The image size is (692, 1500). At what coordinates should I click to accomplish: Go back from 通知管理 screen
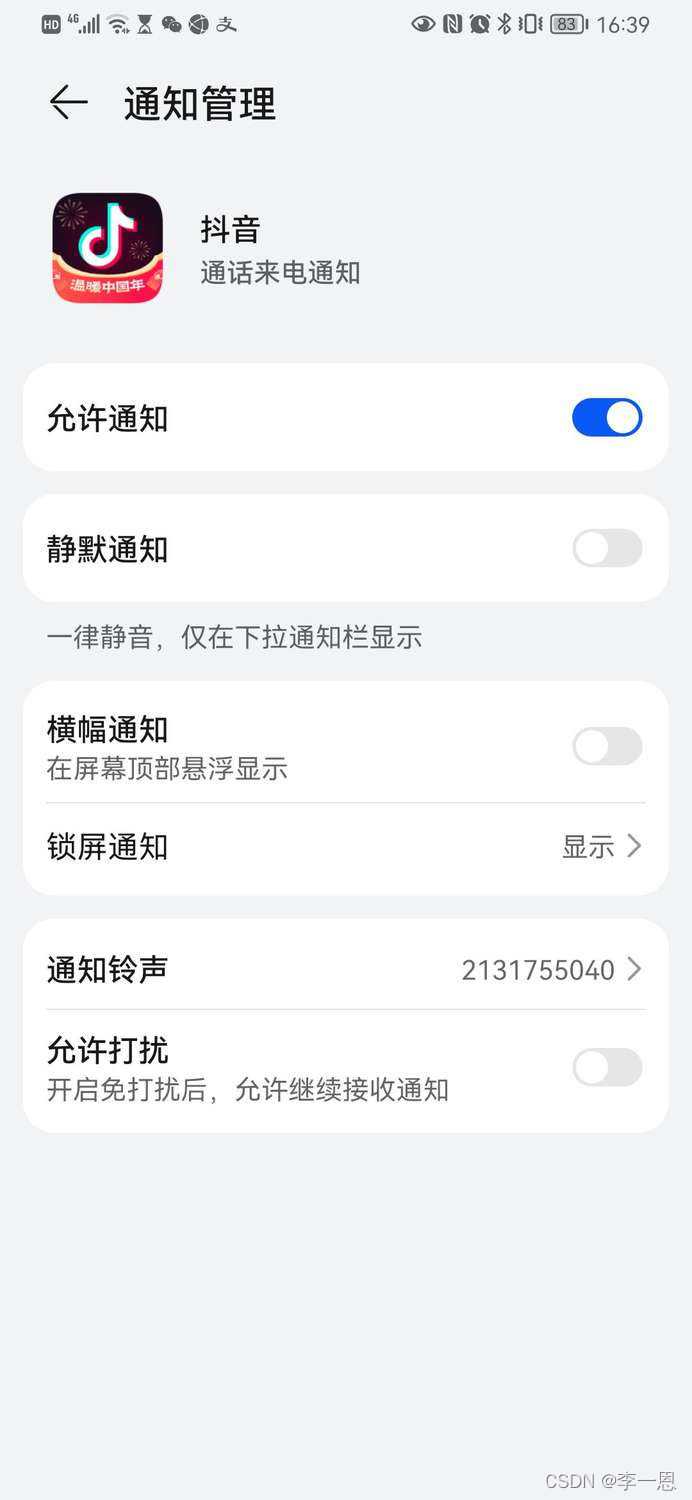click(x=68, y=103)
